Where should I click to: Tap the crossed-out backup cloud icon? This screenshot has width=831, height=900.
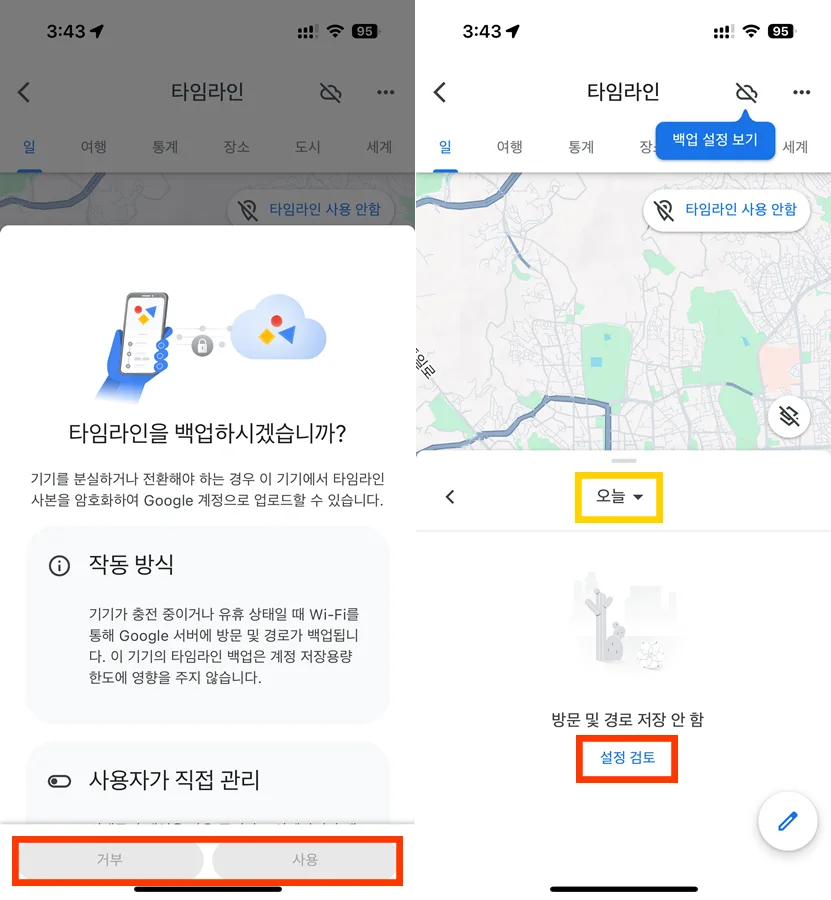pos(746,92)
